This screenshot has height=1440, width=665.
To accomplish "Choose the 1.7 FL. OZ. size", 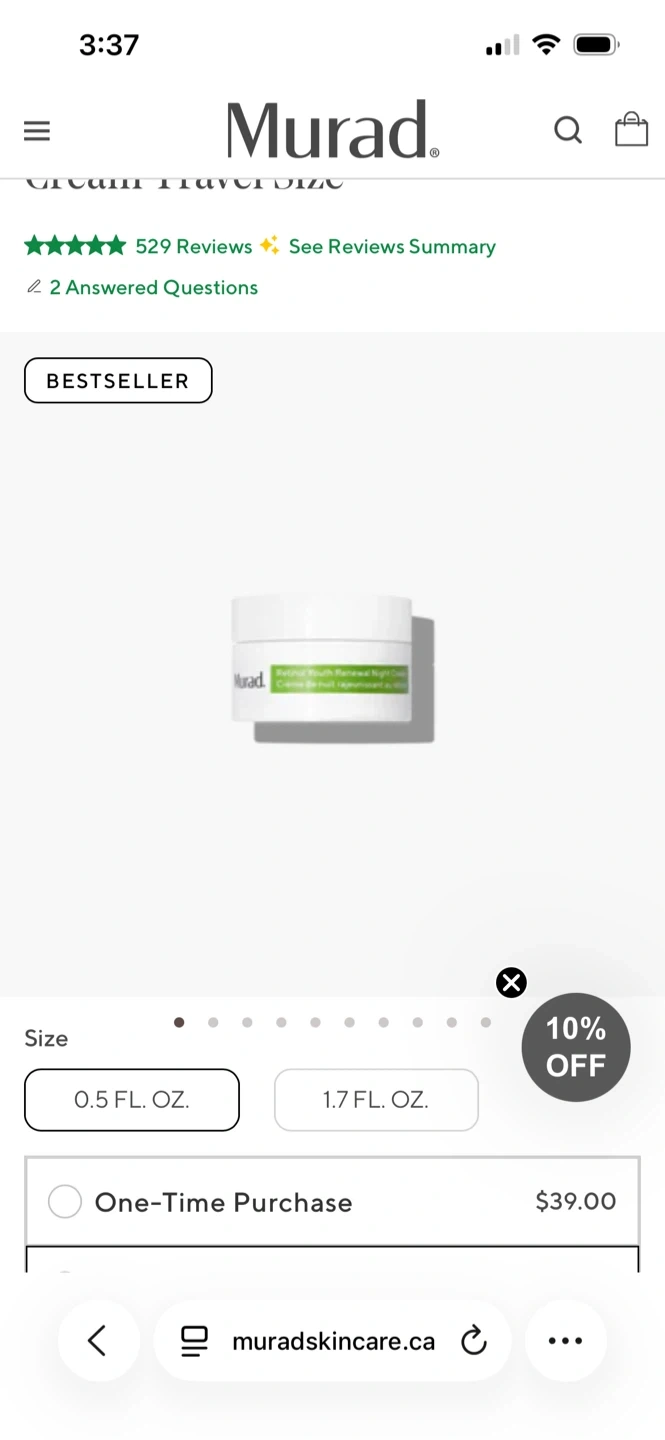I will tap(376, 1100).
